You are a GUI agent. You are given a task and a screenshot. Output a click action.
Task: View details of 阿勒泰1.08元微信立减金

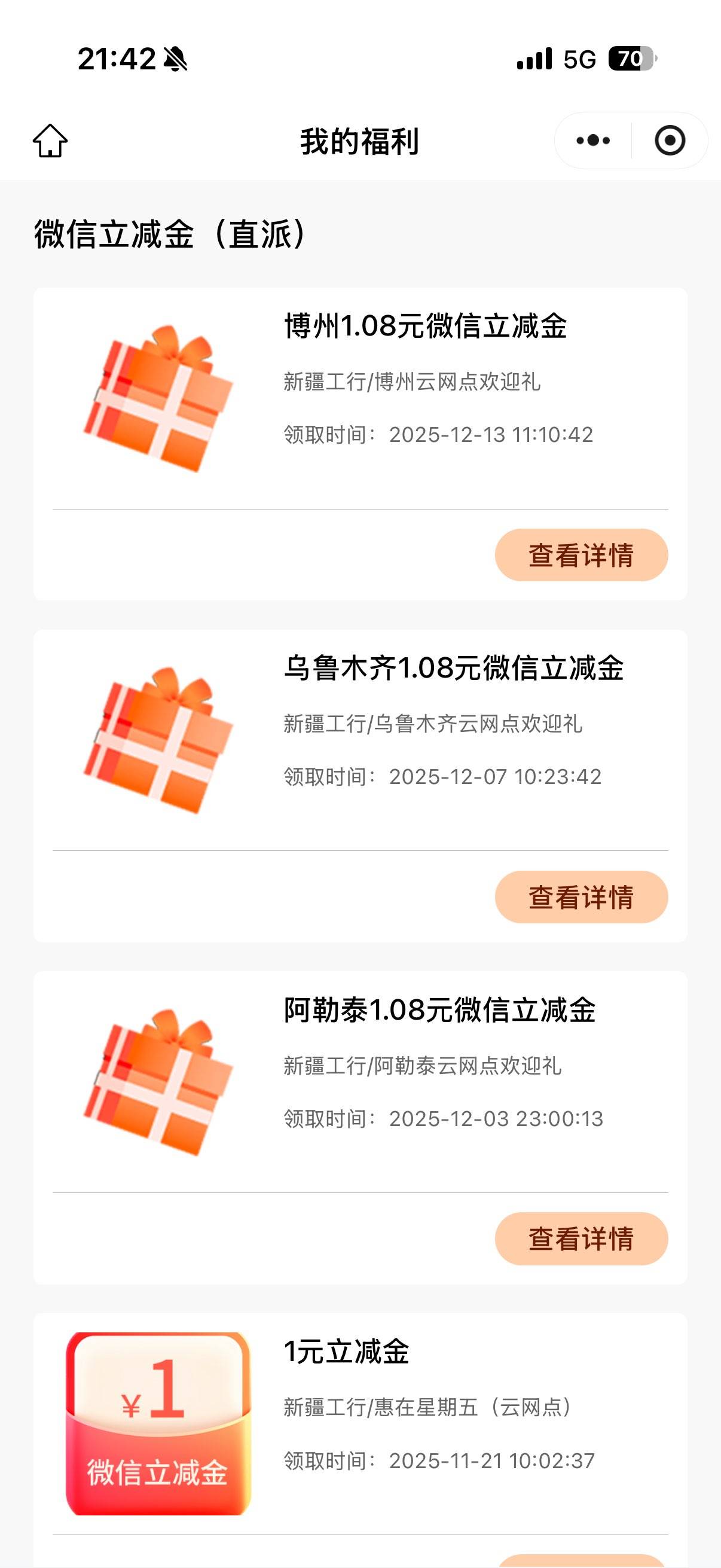click(x=581, y=1239)
